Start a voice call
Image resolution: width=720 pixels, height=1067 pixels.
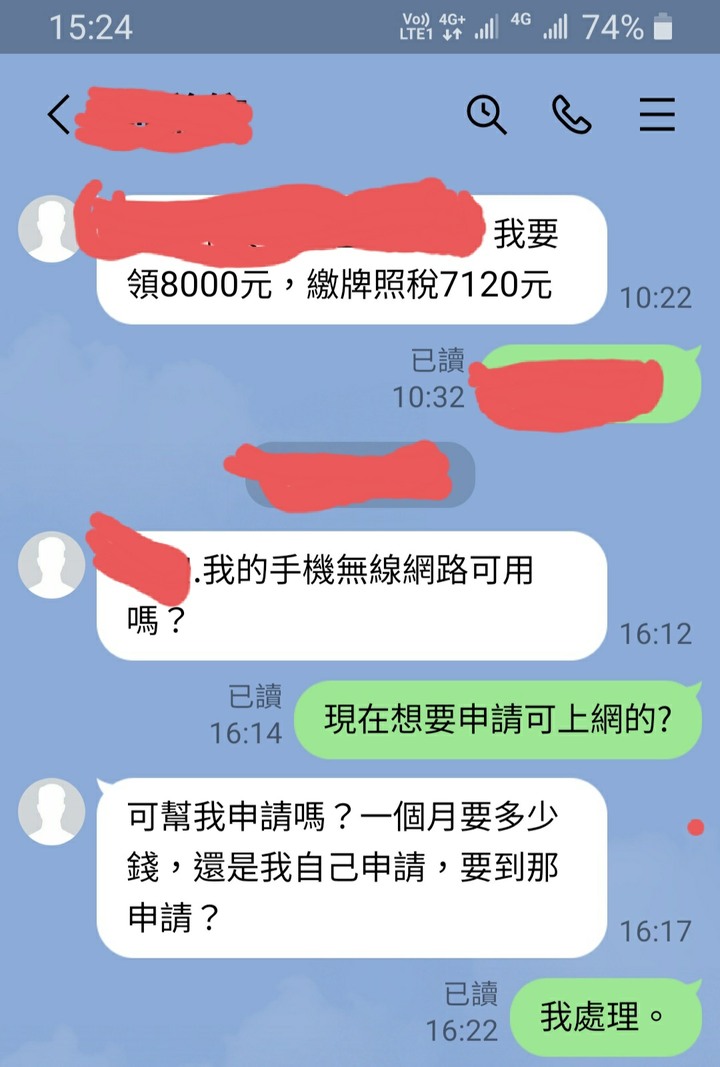(571, 116)
